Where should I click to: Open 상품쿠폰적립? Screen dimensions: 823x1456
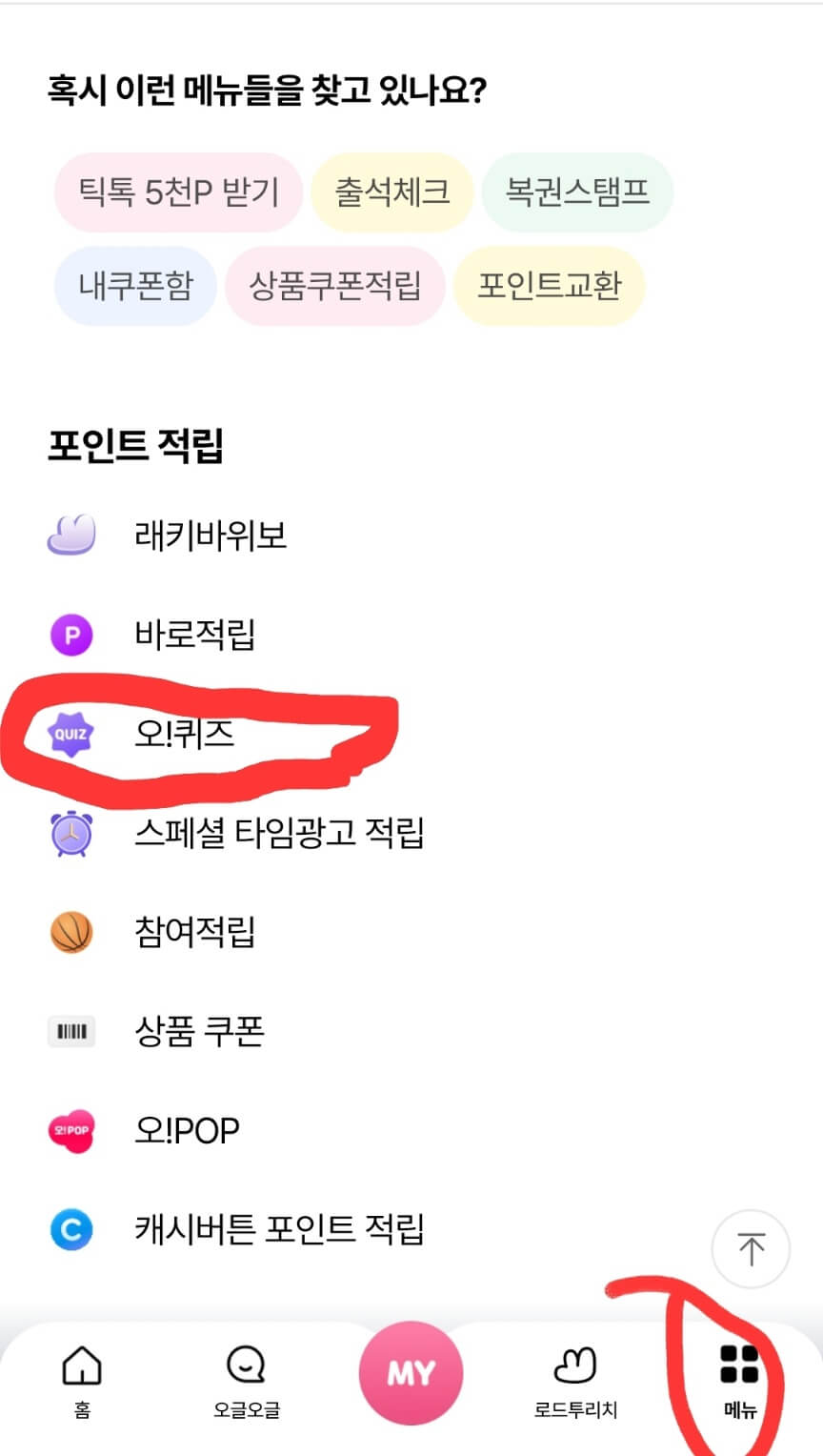pyautogui.click(x=335, y=286)
